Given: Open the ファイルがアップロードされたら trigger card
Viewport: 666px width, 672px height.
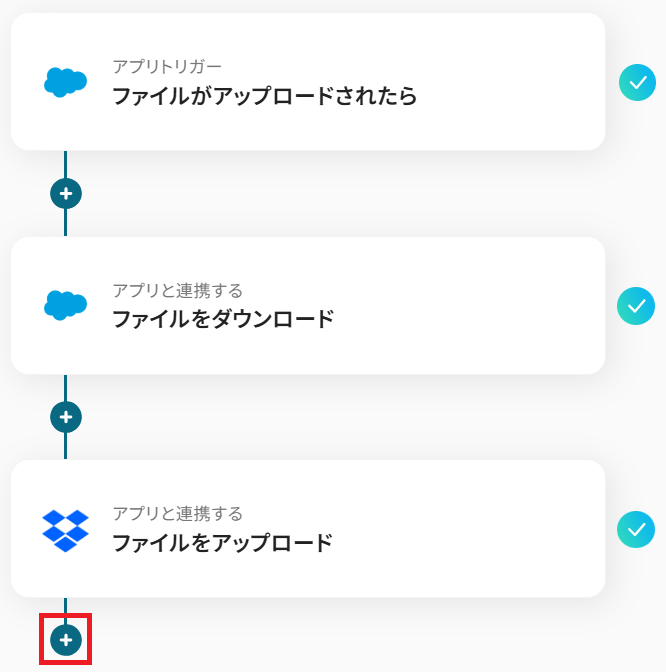Looking at the screenshot, I should [308, 82].
